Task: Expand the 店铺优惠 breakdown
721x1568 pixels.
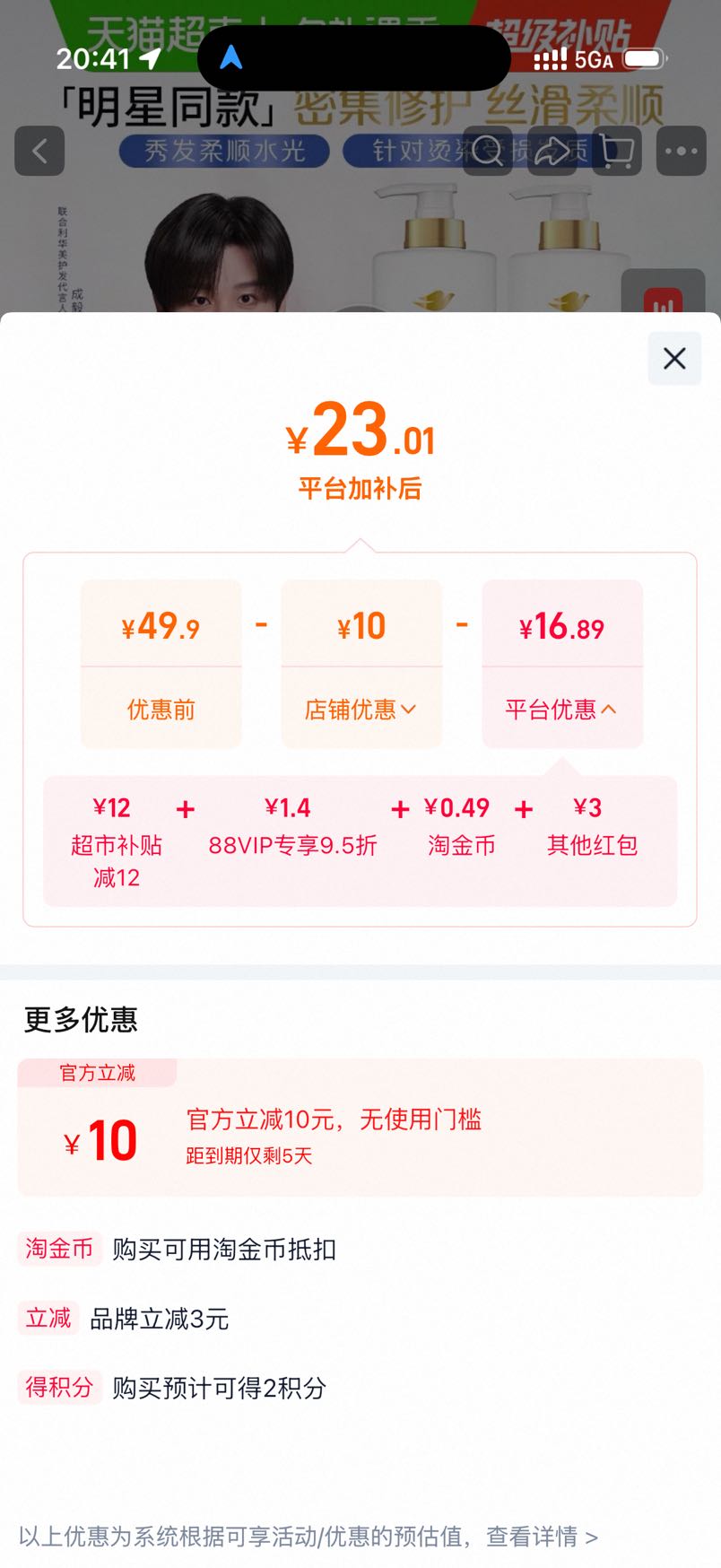Action: (361, 710)
